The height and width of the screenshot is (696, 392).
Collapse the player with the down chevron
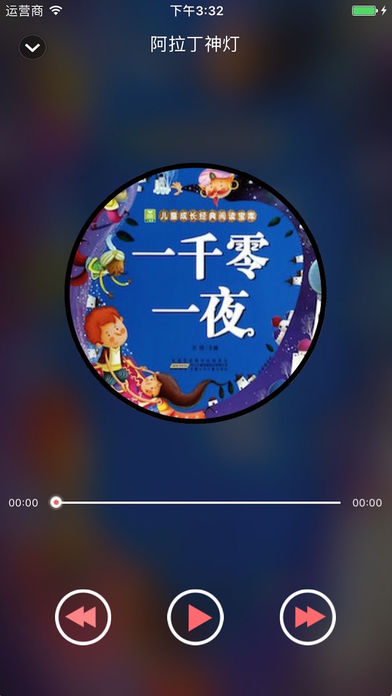32,46
